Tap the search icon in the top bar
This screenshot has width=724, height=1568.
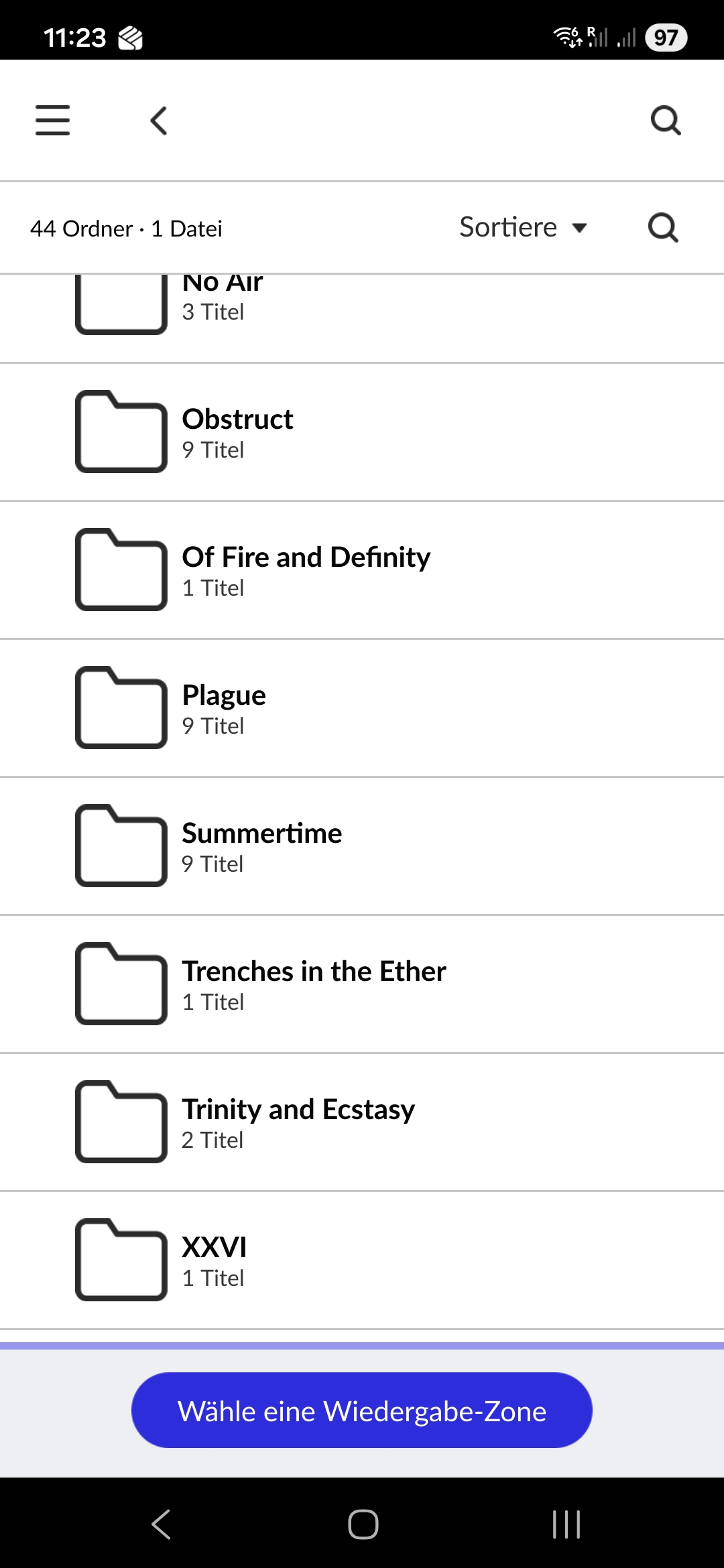[x=665, y=121]
